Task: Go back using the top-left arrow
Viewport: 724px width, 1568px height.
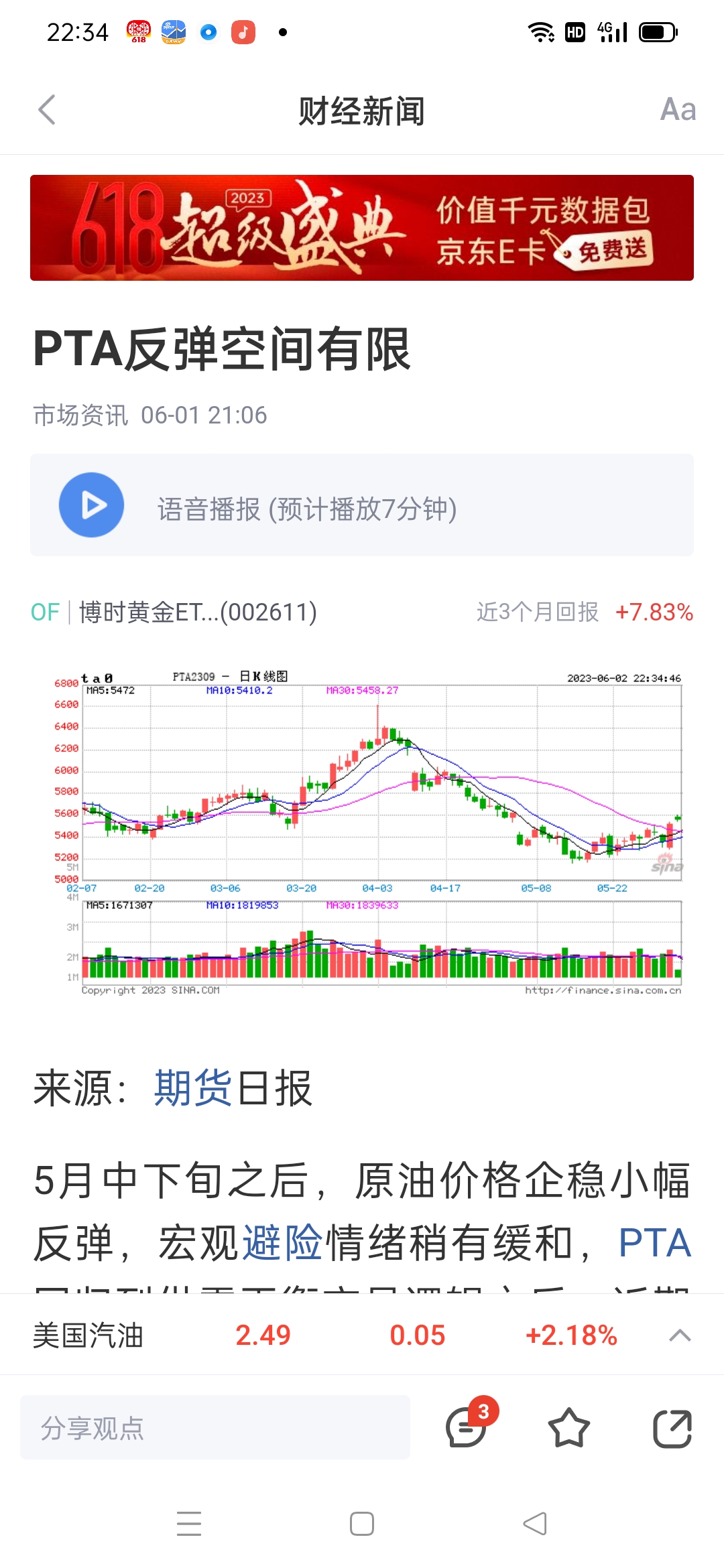Action: (46, 110)
